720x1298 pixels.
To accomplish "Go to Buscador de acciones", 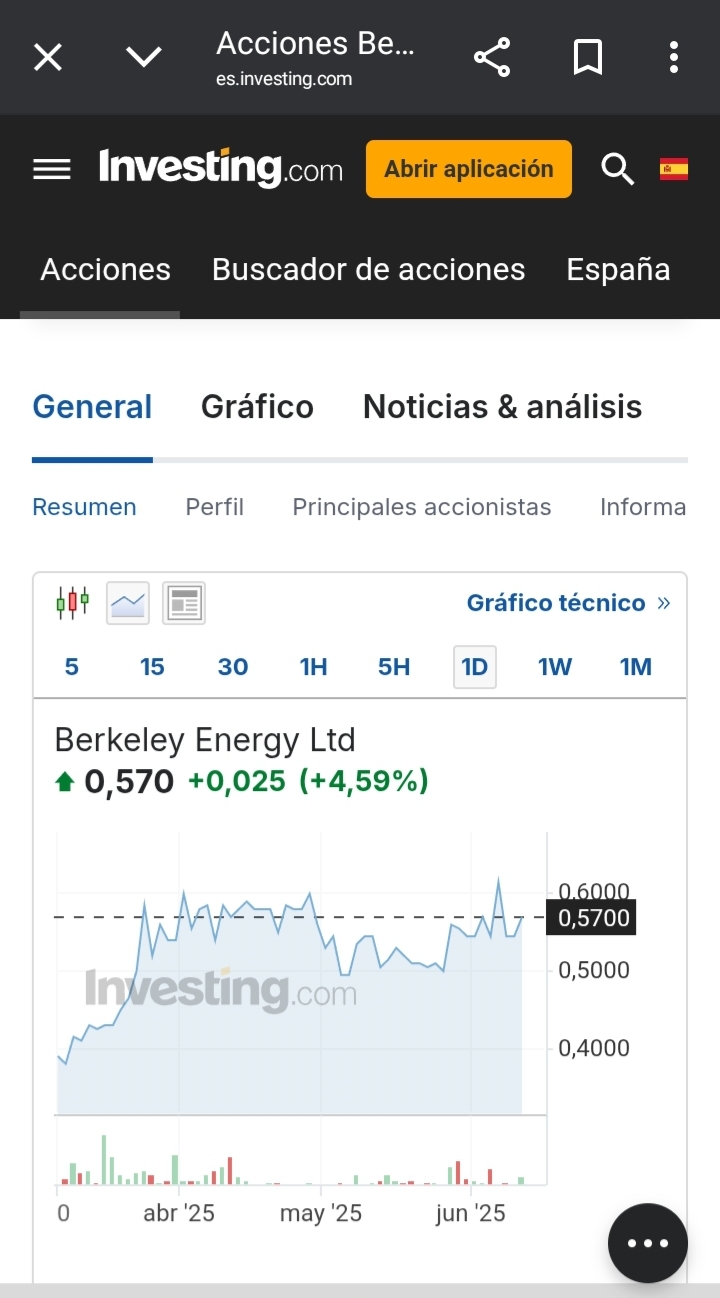I will point(368,269).
